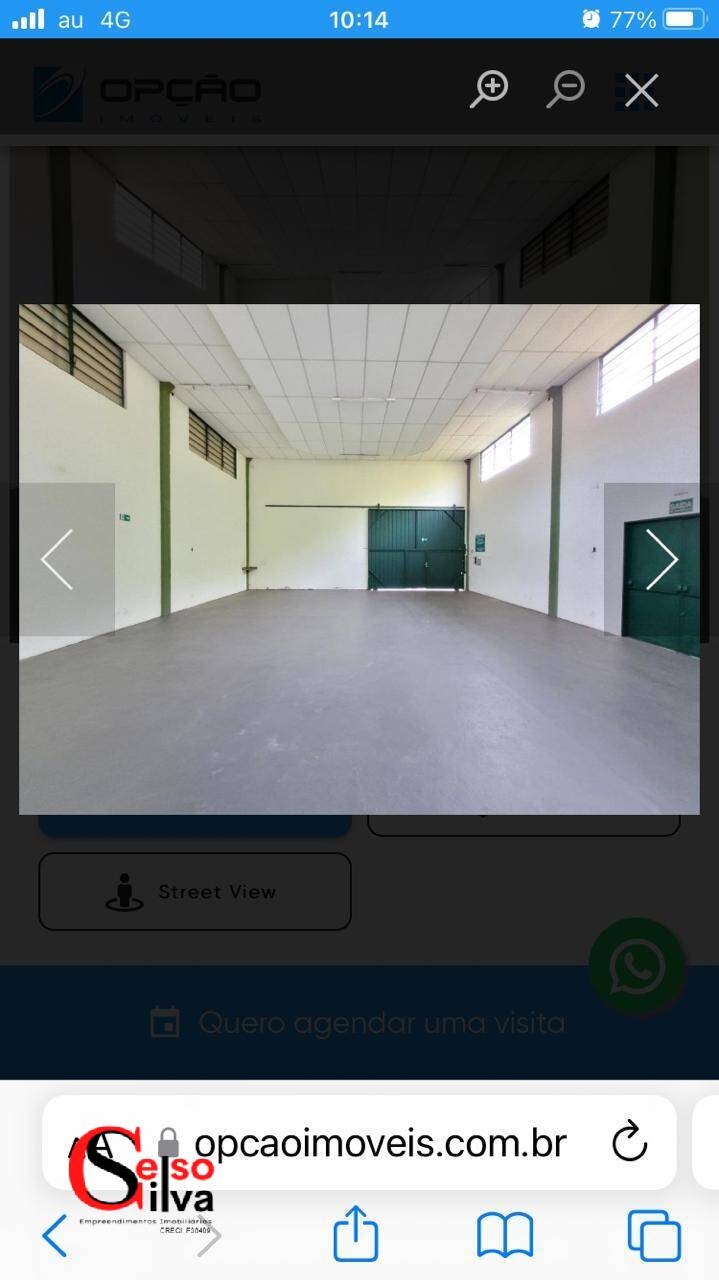Open Safari bookmarks

505,1236
